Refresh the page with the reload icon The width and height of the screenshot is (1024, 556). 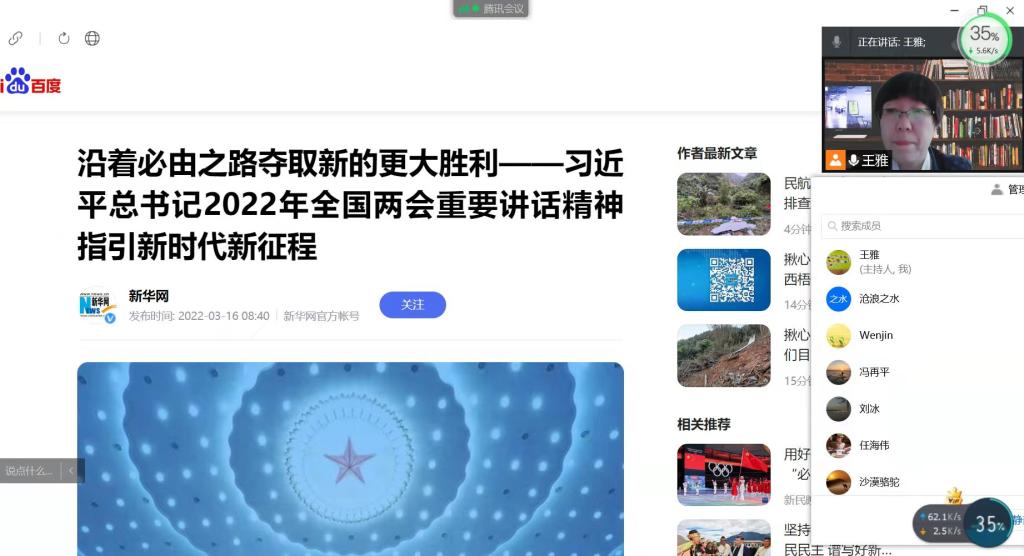coord(64,38)
